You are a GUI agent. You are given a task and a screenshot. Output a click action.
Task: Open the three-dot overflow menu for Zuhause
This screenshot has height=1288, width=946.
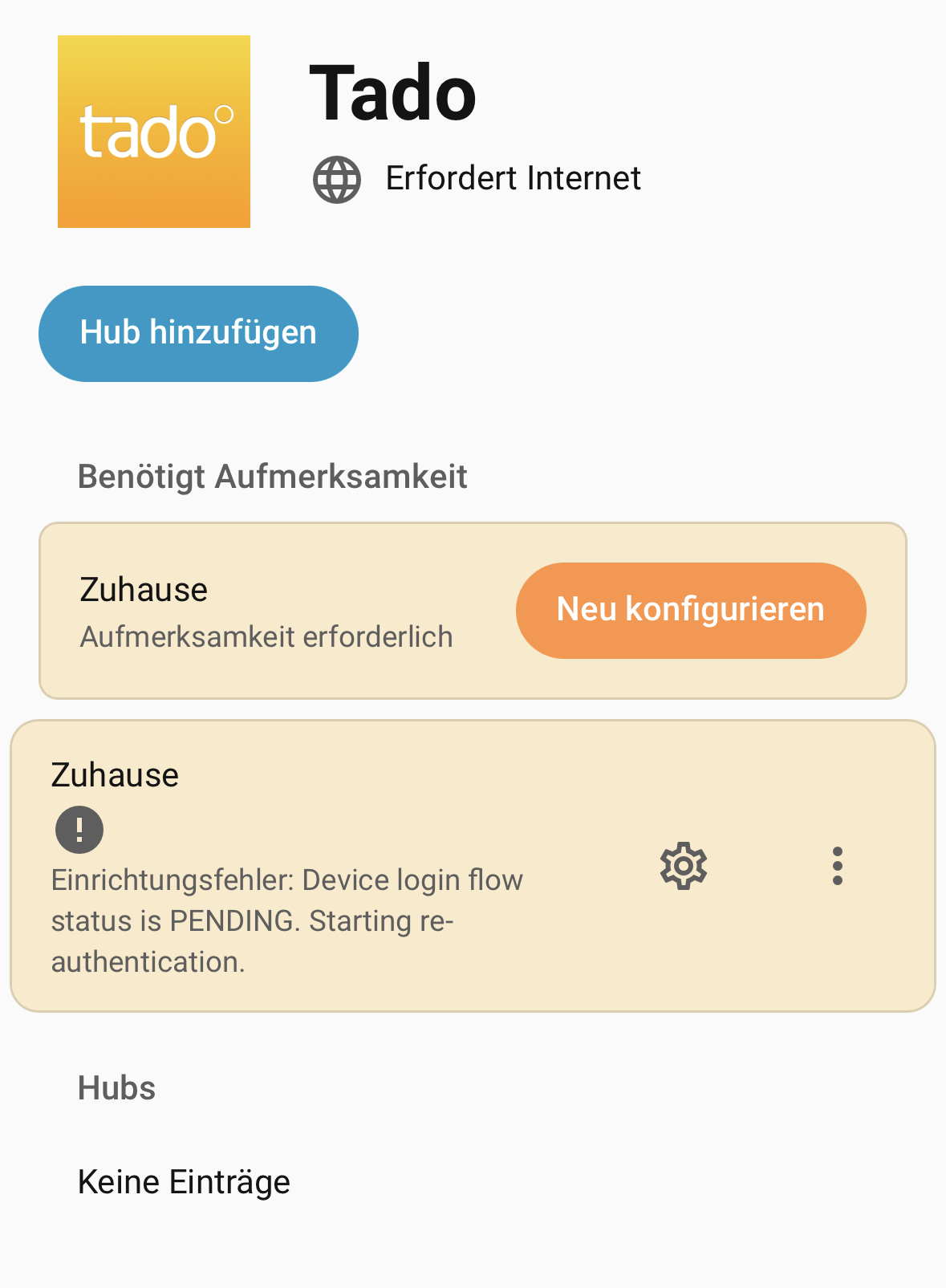(x=837, y=866)
